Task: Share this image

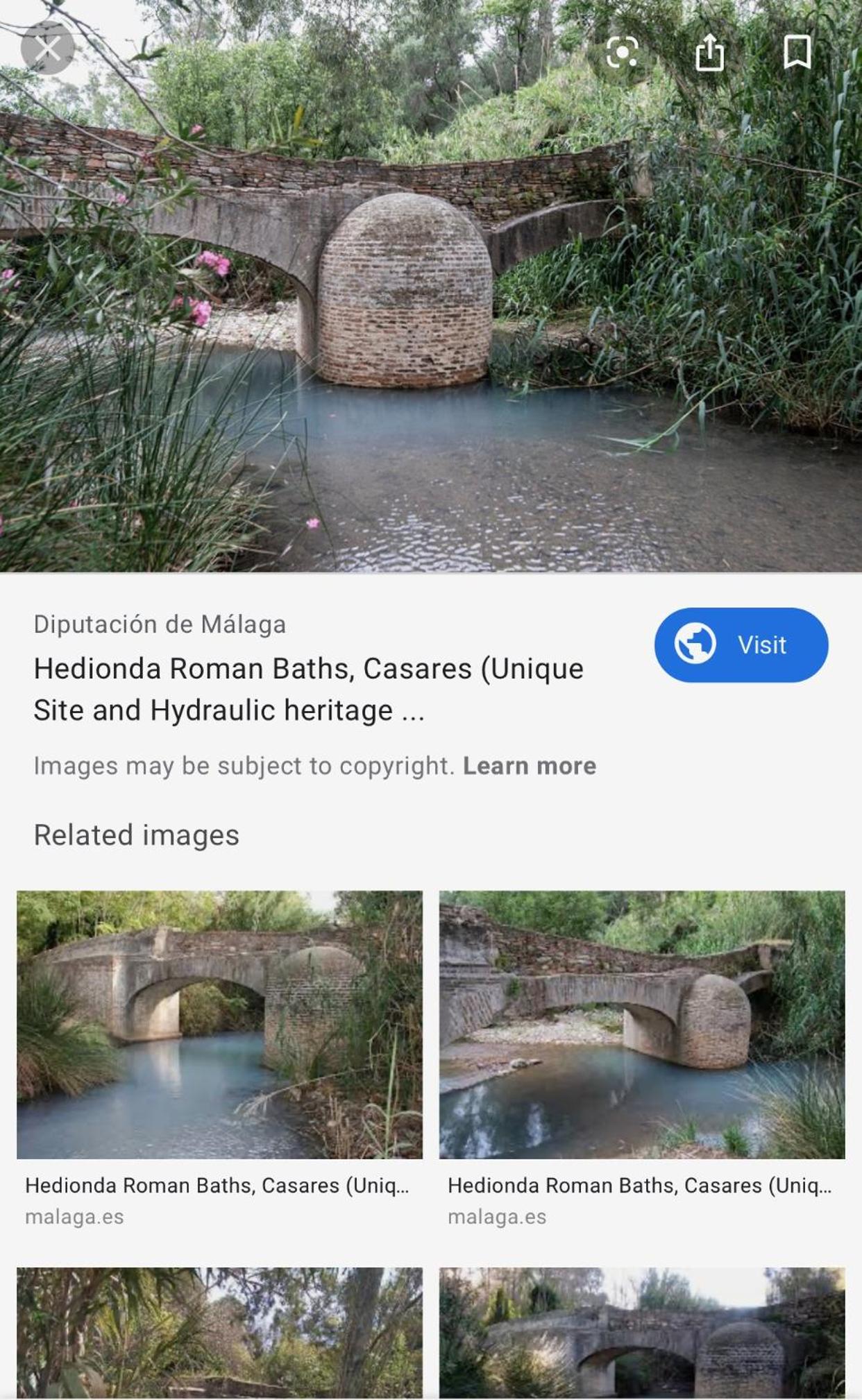Action: (709, 52)
